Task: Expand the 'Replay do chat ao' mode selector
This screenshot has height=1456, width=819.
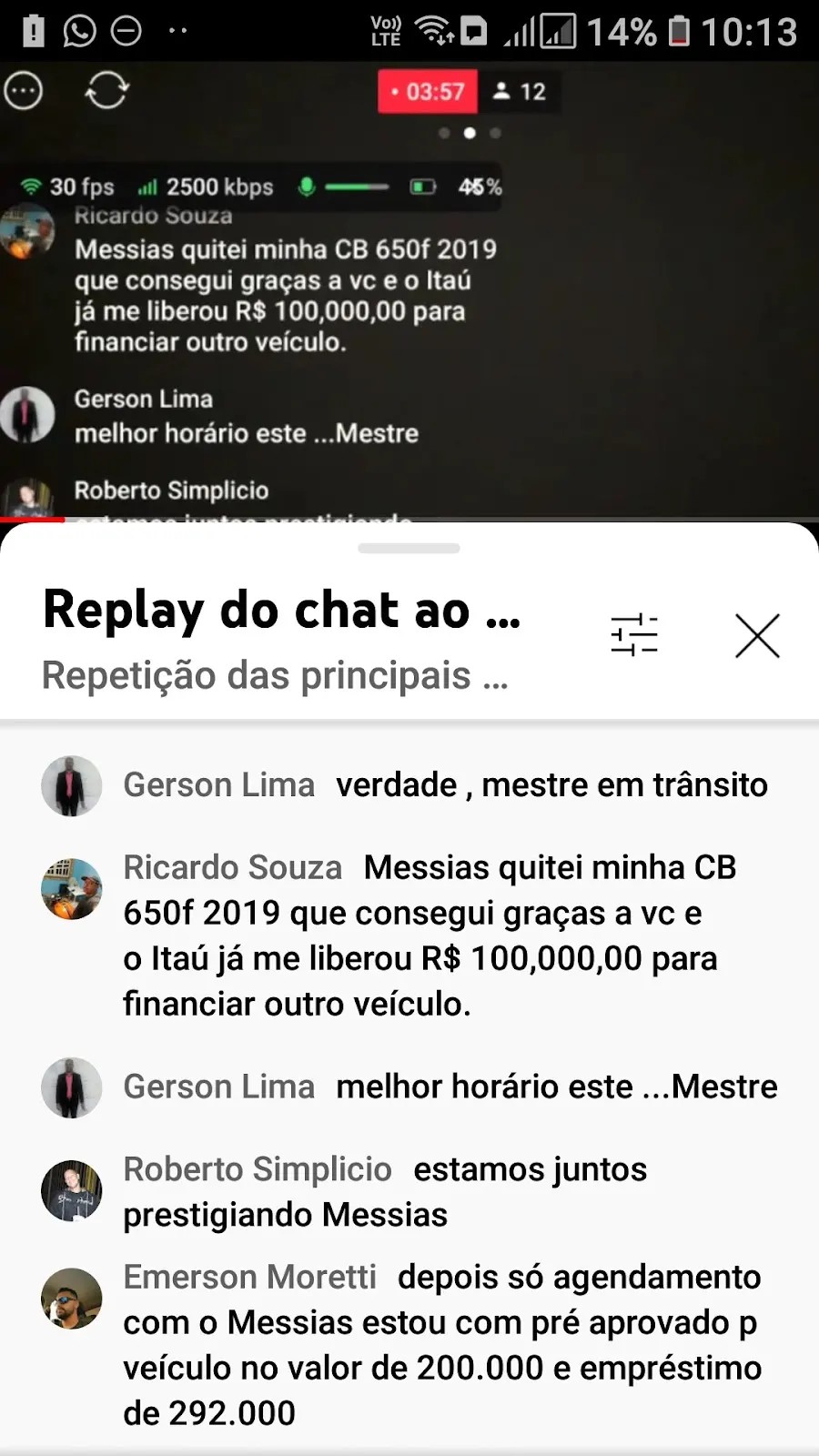Action: click(282, 639)
